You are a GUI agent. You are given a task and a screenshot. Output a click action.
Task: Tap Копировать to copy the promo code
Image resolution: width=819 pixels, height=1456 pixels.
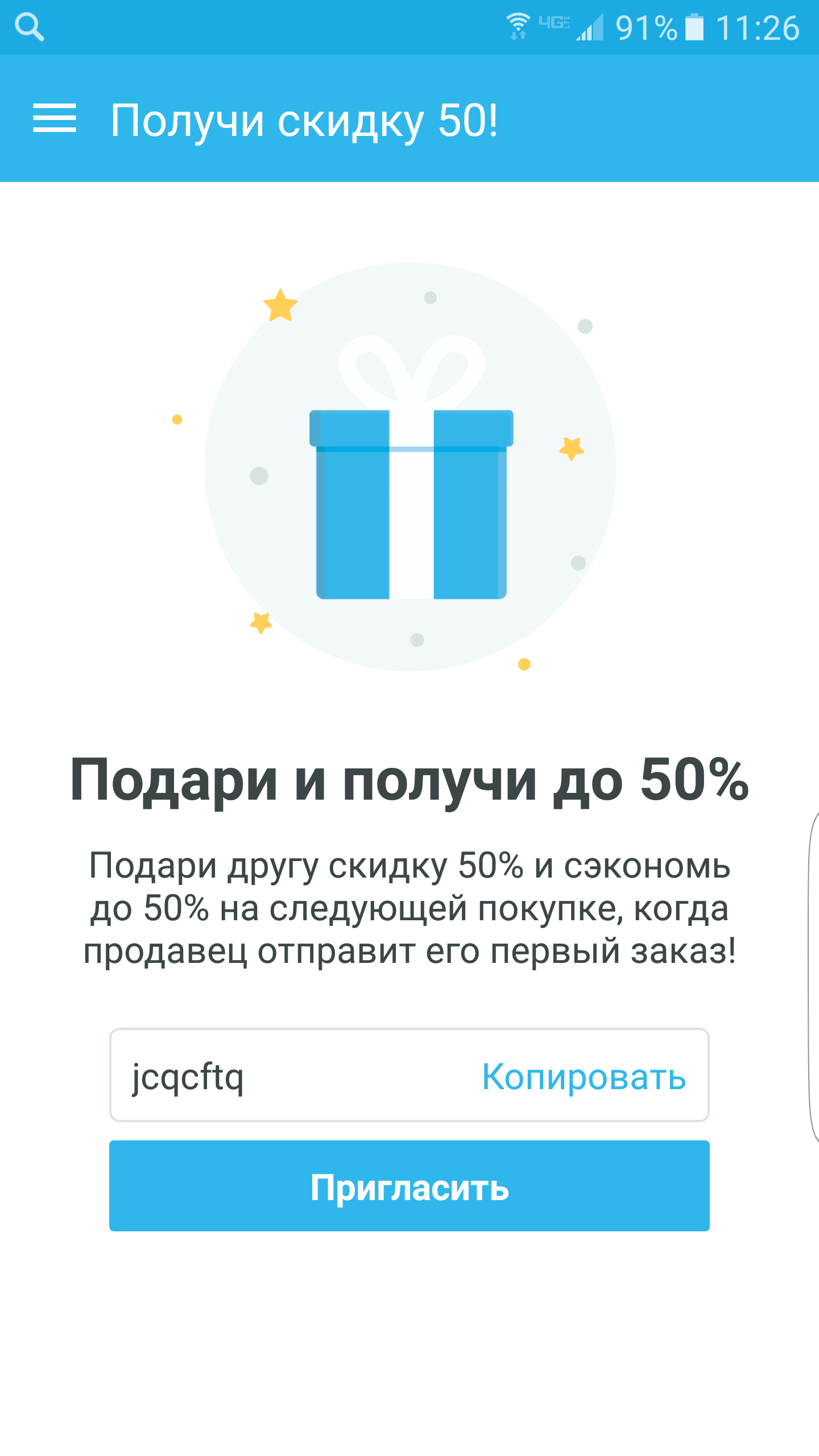584,1077
